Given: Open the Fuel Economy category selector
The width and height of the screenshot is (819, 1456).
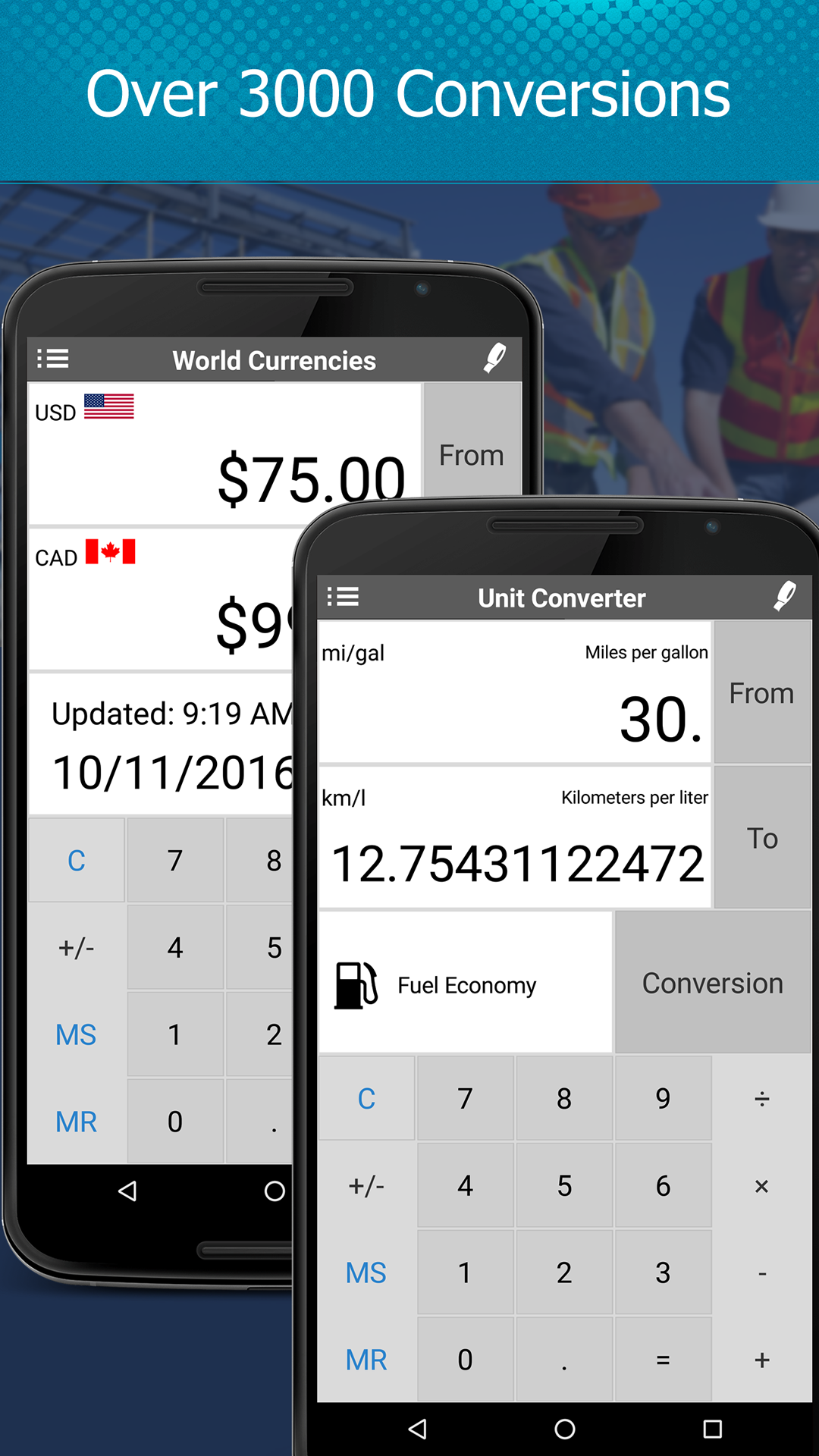Looking at the screenshot, I should tap(465, 984).
